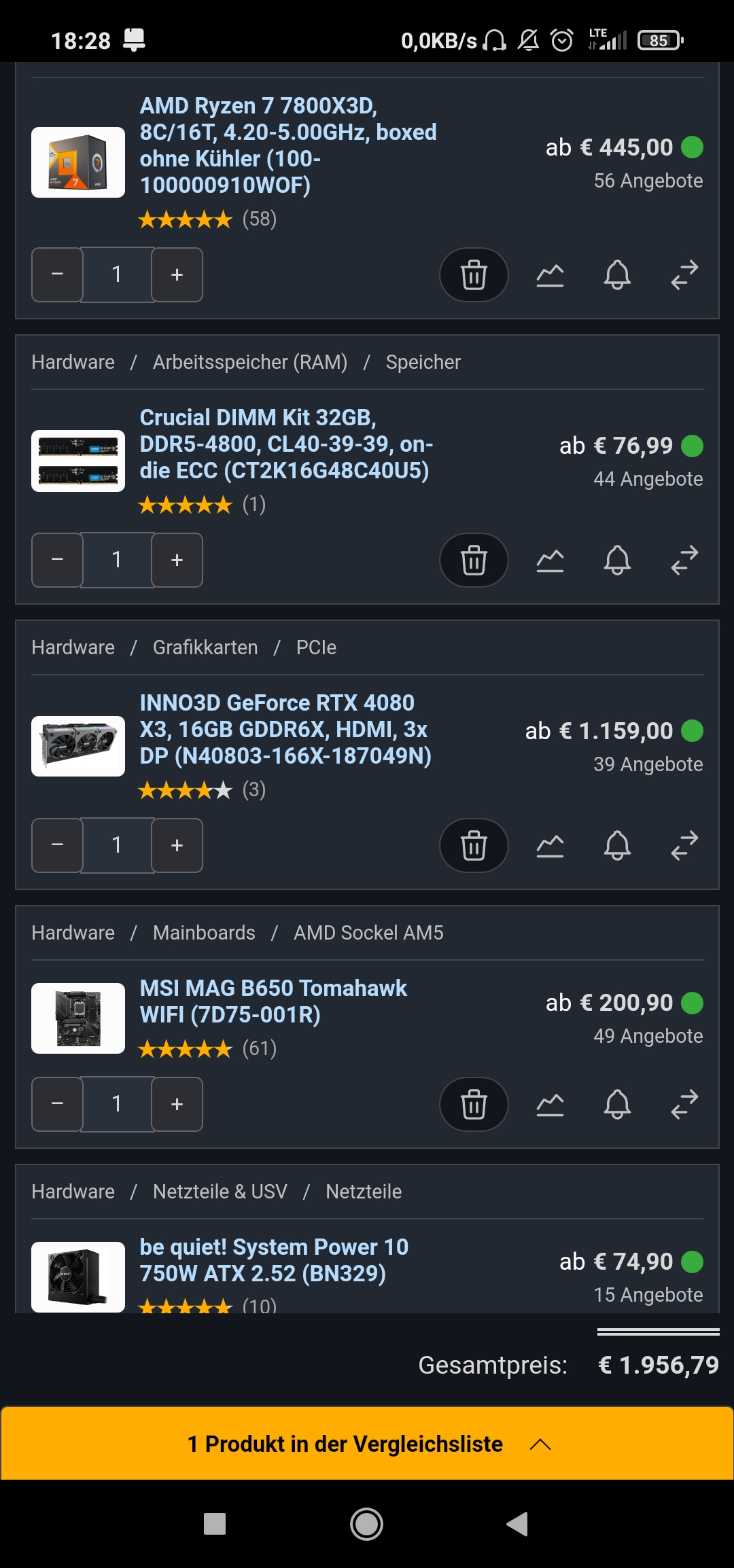Increase quantity of AMD Ryzen 7 7800X3D
The image size is (734, 1568).
pyautogui.click(x=177, y=274)
